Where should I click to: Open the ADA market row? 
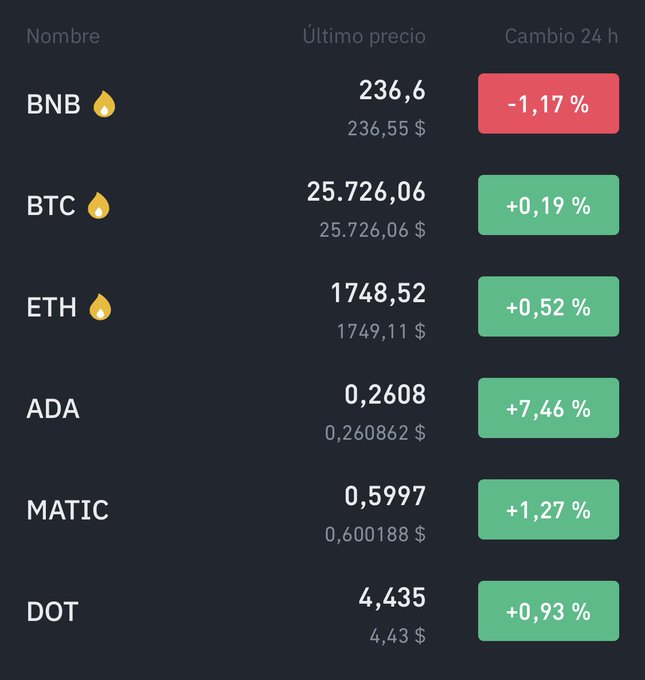(53, 409)
